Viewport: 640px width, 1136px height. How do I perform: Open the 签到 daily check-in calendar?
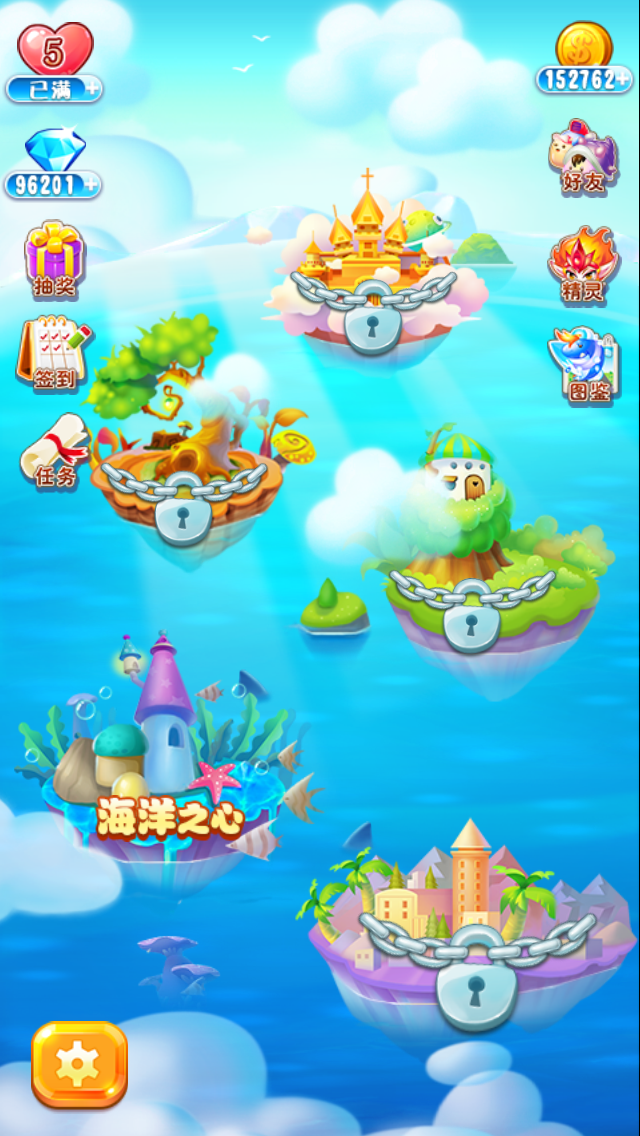pyautogui.click(x=52, y=353)
